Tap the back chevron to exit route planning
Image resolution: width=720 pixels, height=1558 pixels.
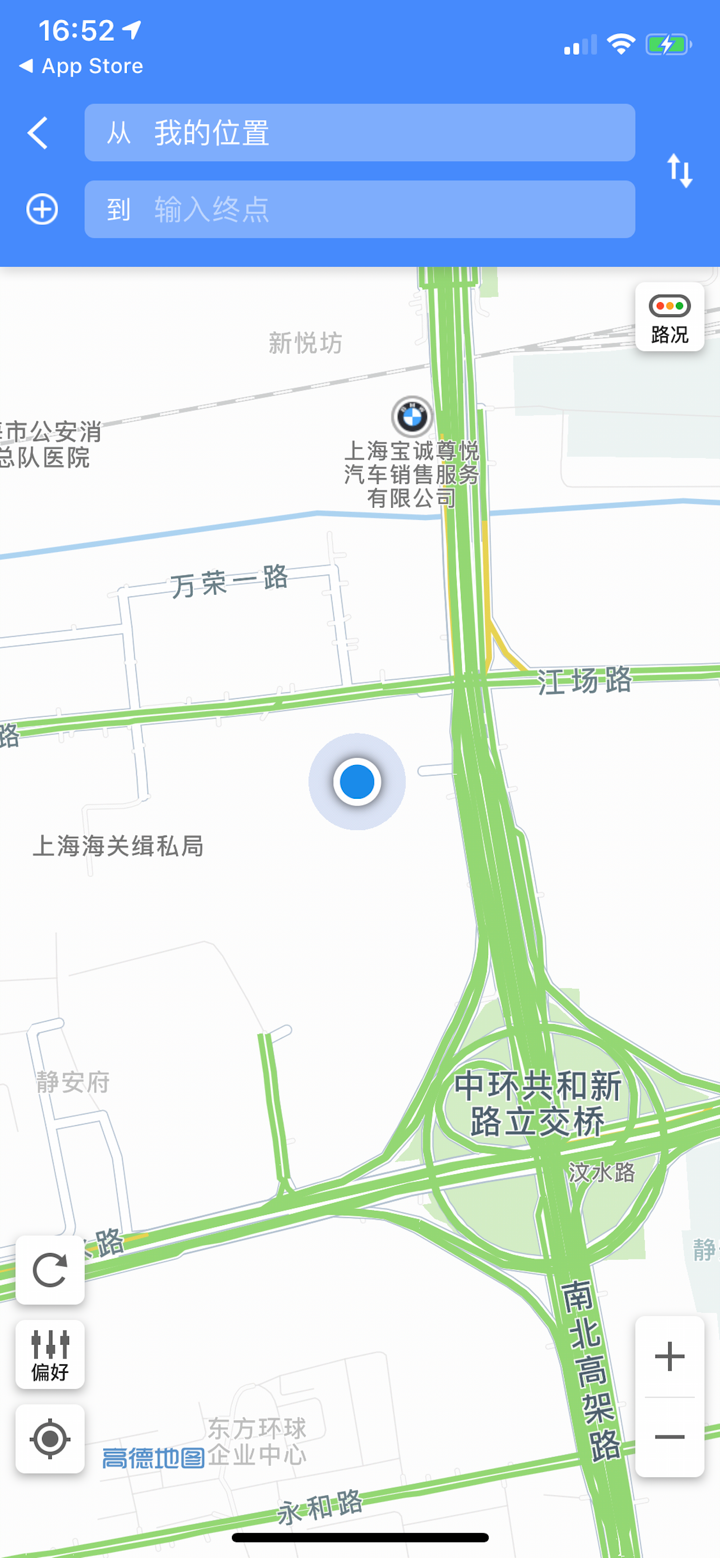[x=38, y=131]
